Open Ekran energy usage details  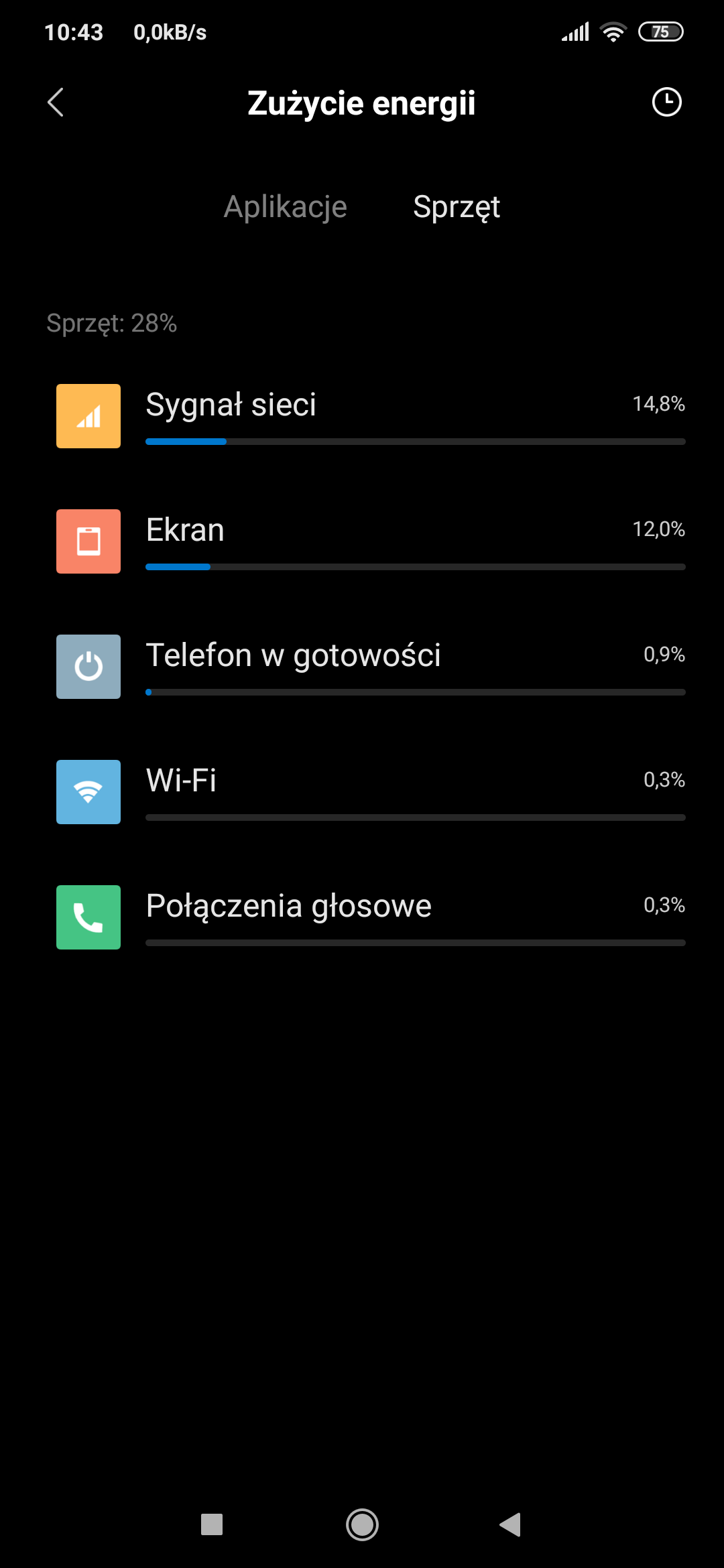[x=369, y=541]
